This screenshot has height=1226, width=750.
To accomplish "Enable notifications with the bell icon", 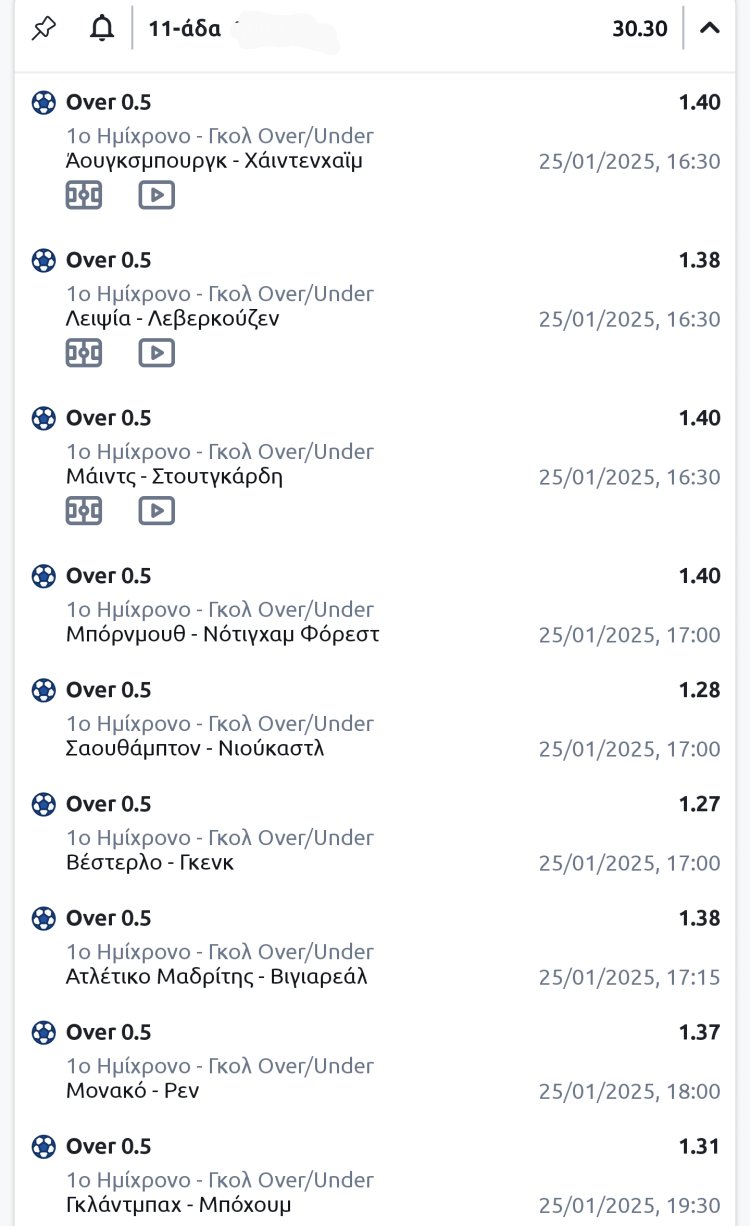I will tap(101, 28).
